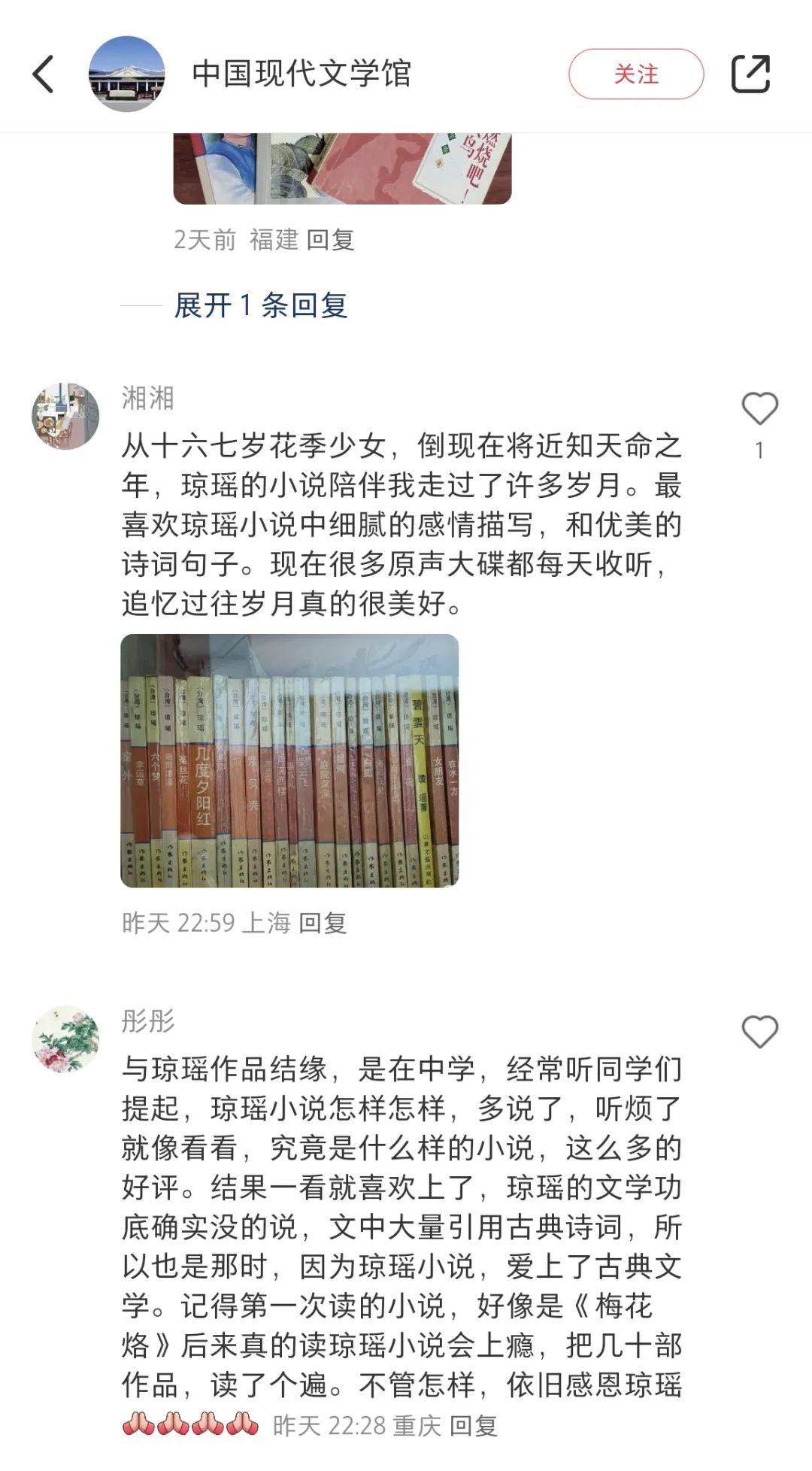This screenshot has width=812, height=1471.
Task: Reply to 彤彤's comment
Action: tap(474, 1425)
